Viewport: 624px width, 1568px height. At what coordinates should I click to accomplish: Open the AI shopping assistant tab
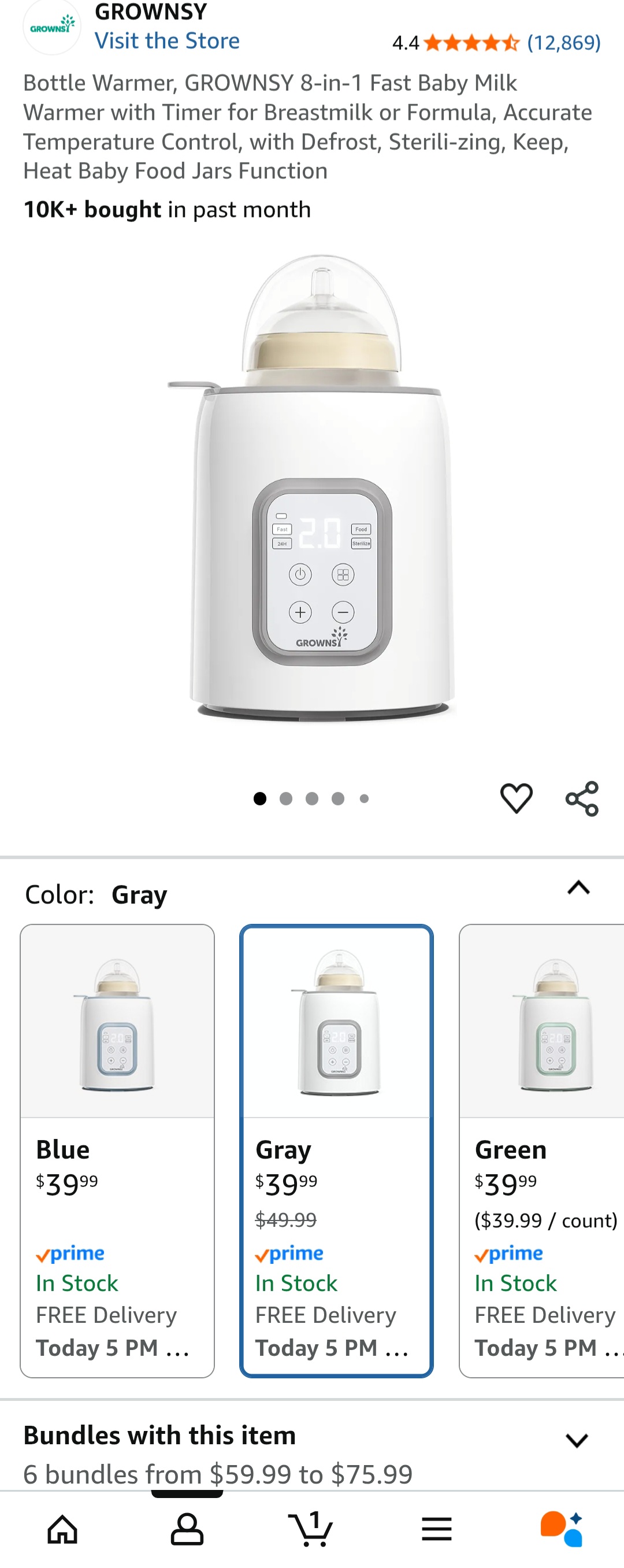tap(561, 1529)
